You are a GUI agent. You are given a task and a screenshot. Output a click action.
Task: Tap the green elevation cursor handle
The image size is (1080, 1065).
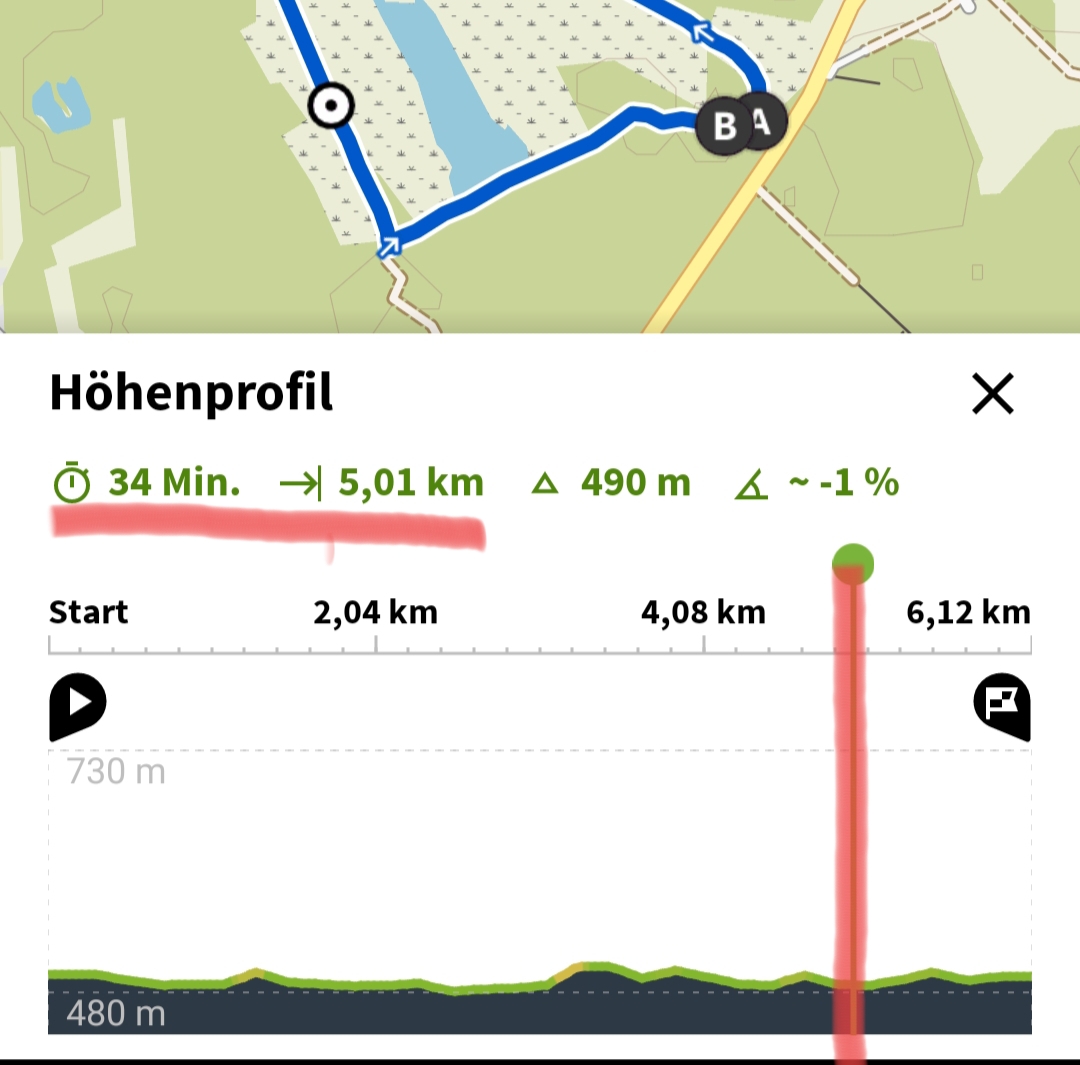pyautogui.click(x=852, y=563)
